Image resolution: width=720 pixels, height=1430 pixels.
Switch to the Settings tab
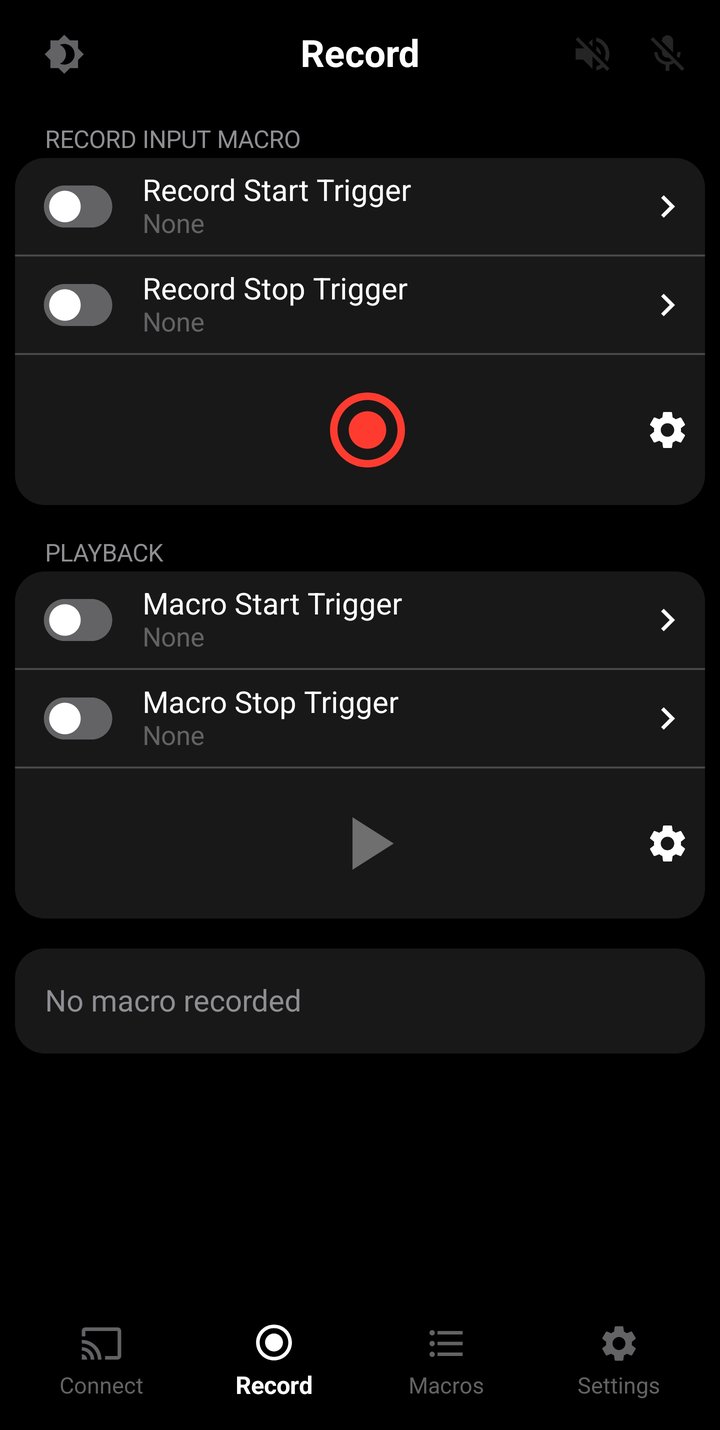[618, 1360]
